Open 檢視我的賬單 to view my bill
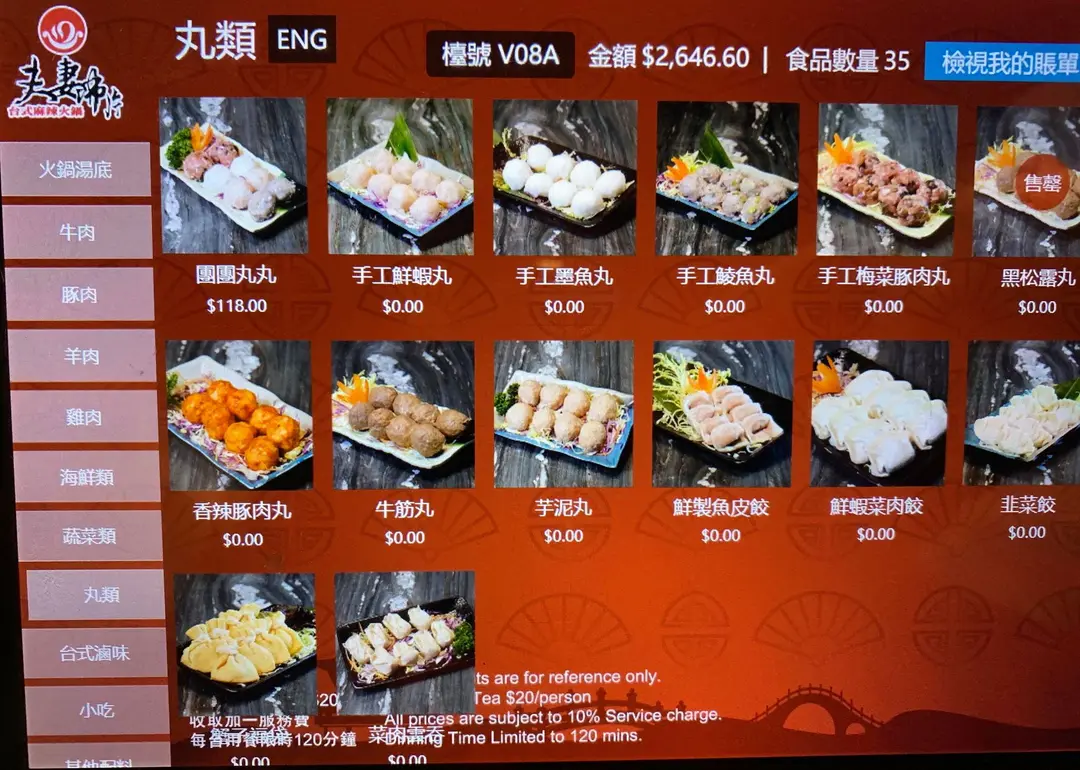 pyautogui.click(x=1000, y=62)
